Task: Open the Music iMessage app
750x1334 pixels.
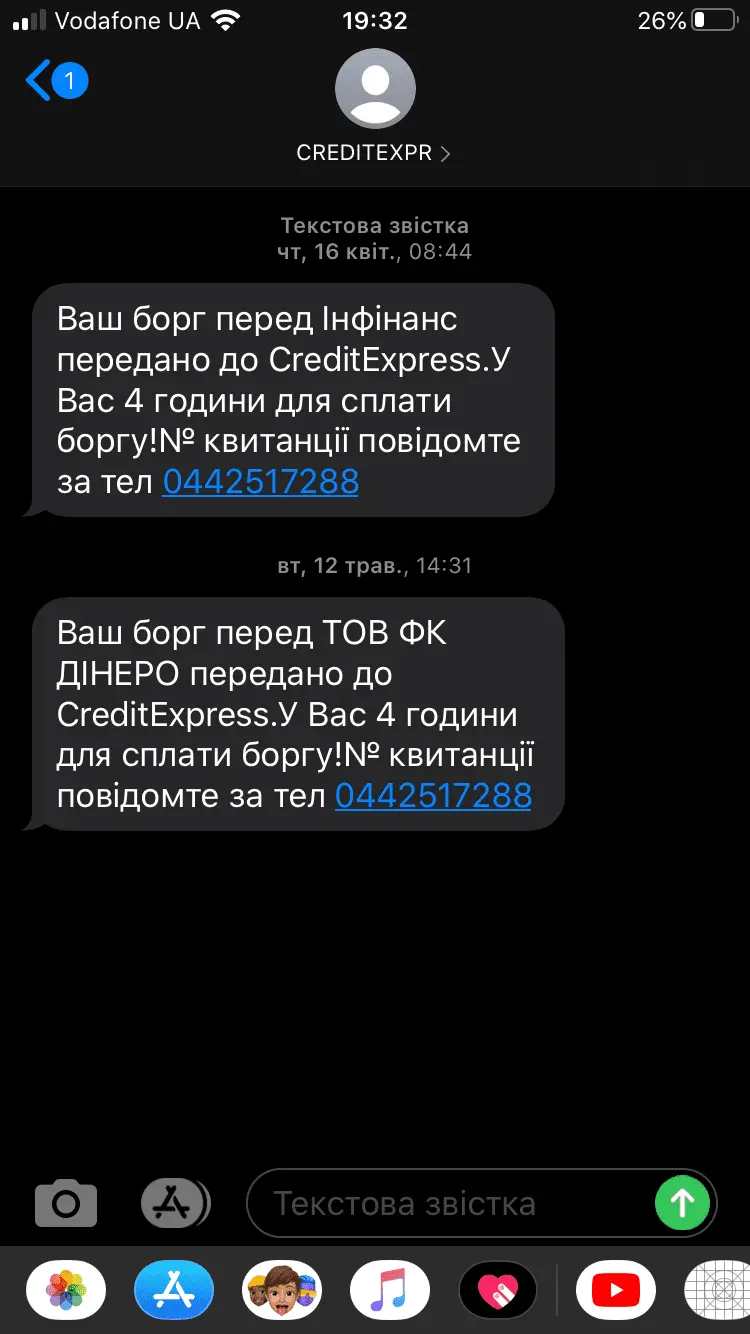Action: (x=390, y=1290)
